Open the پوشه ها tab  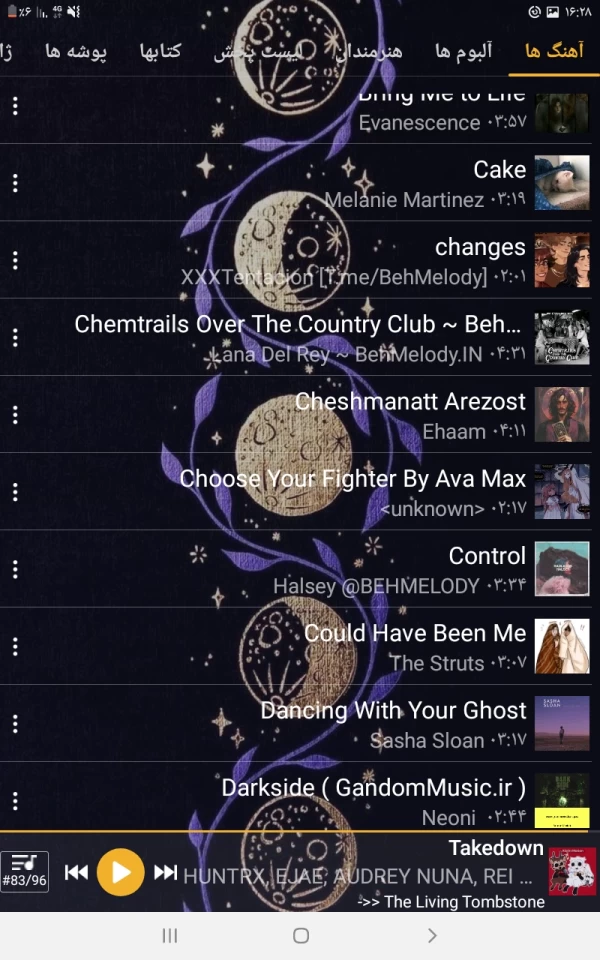75,52
